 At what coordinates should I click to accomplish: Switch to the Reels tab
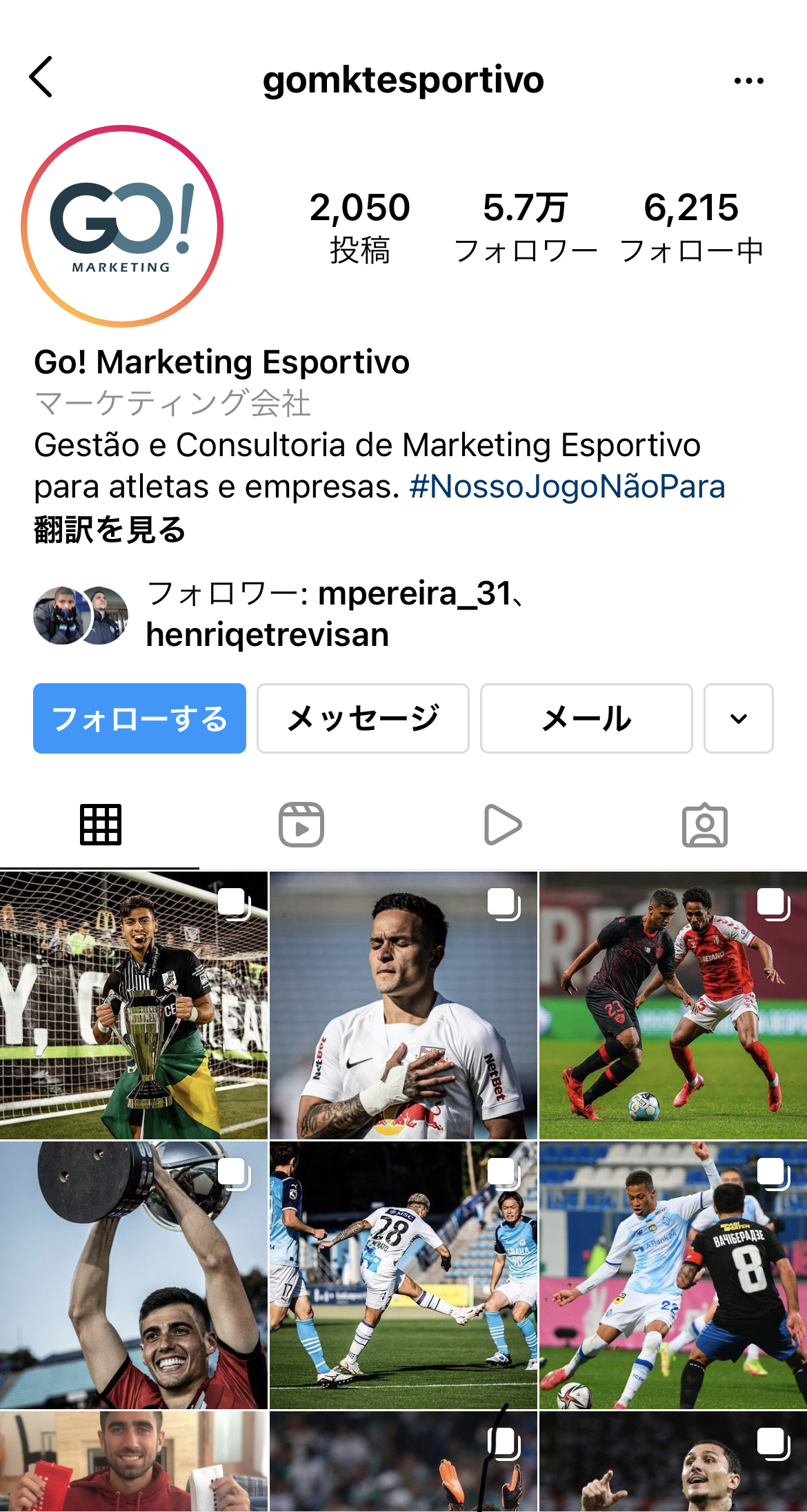[301, 825]
